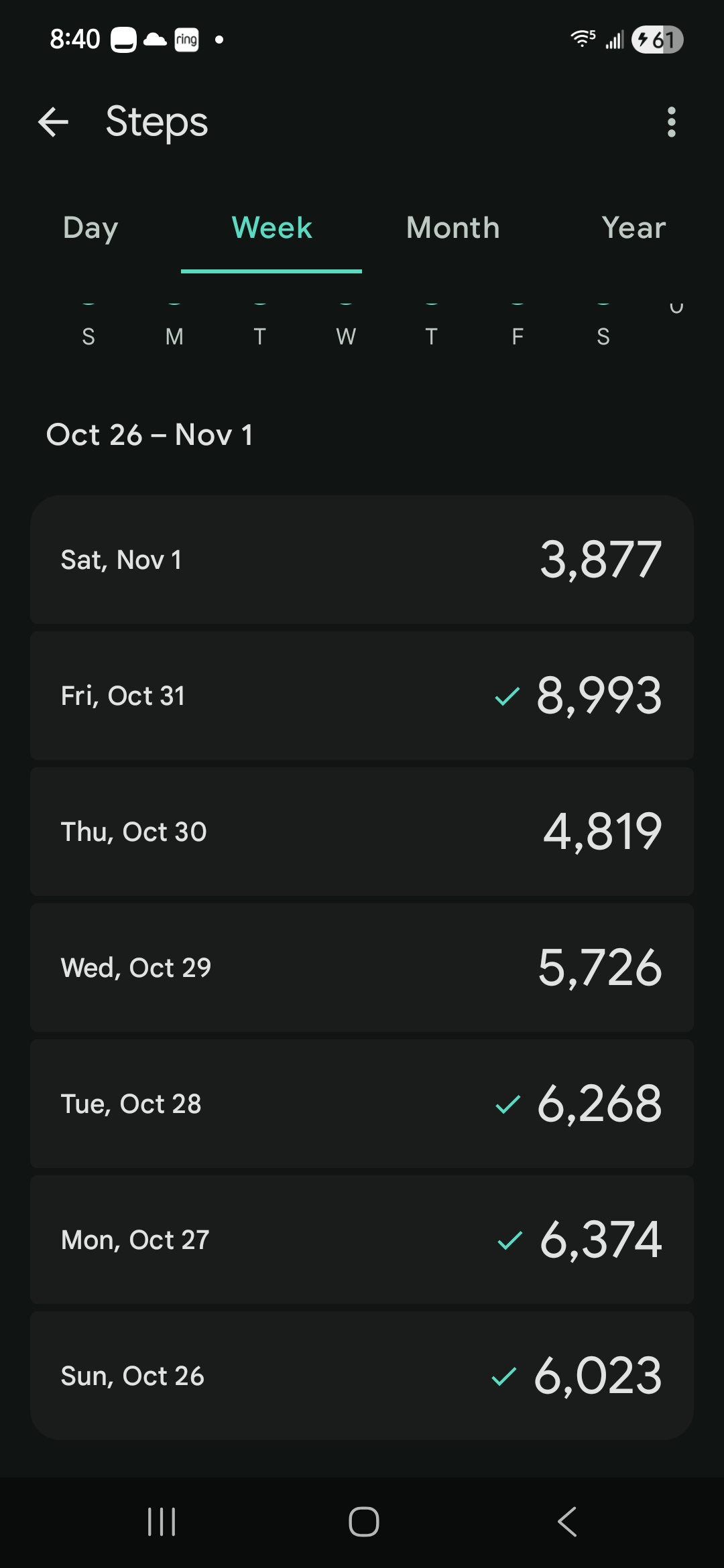The image size is (724, 1568).
Task: Open Sun, Oct 26 steps row
Action: (362, 1376)
